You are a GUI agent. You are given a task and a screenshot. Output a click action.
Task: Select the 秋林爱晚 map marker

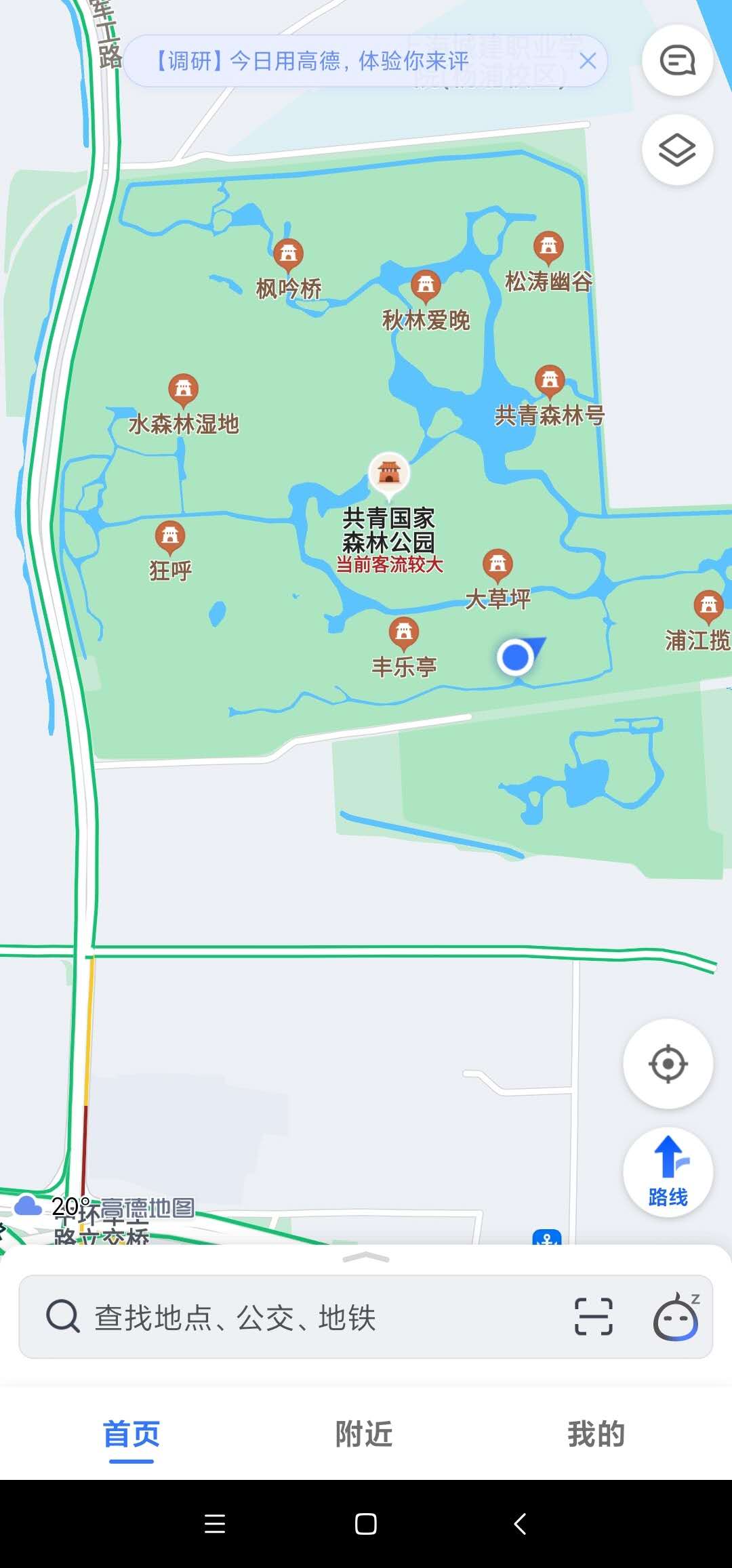click(426, 287)
